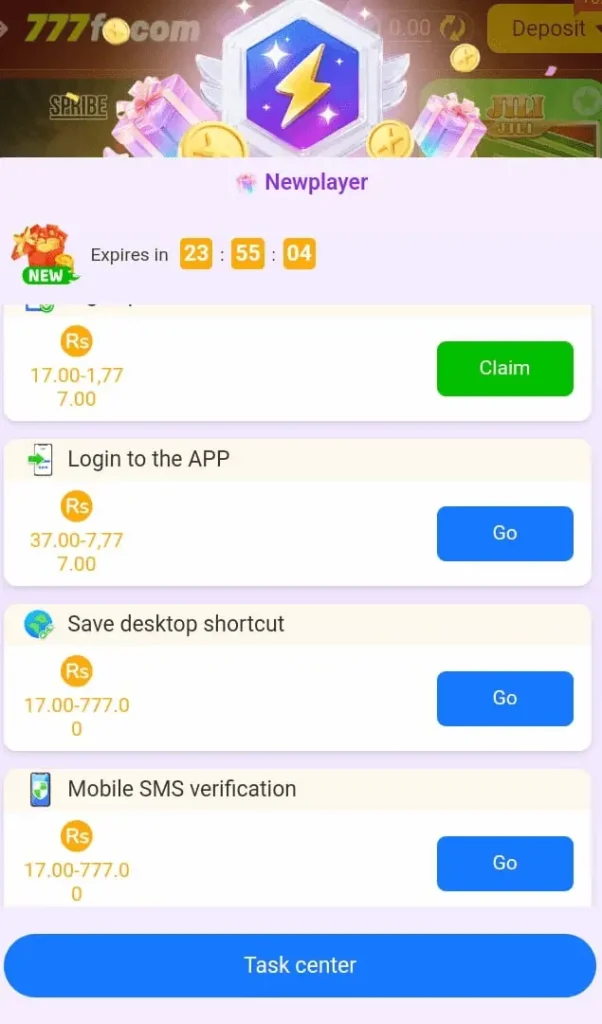
Task: Open the Task center
Action: click(300, 965)
